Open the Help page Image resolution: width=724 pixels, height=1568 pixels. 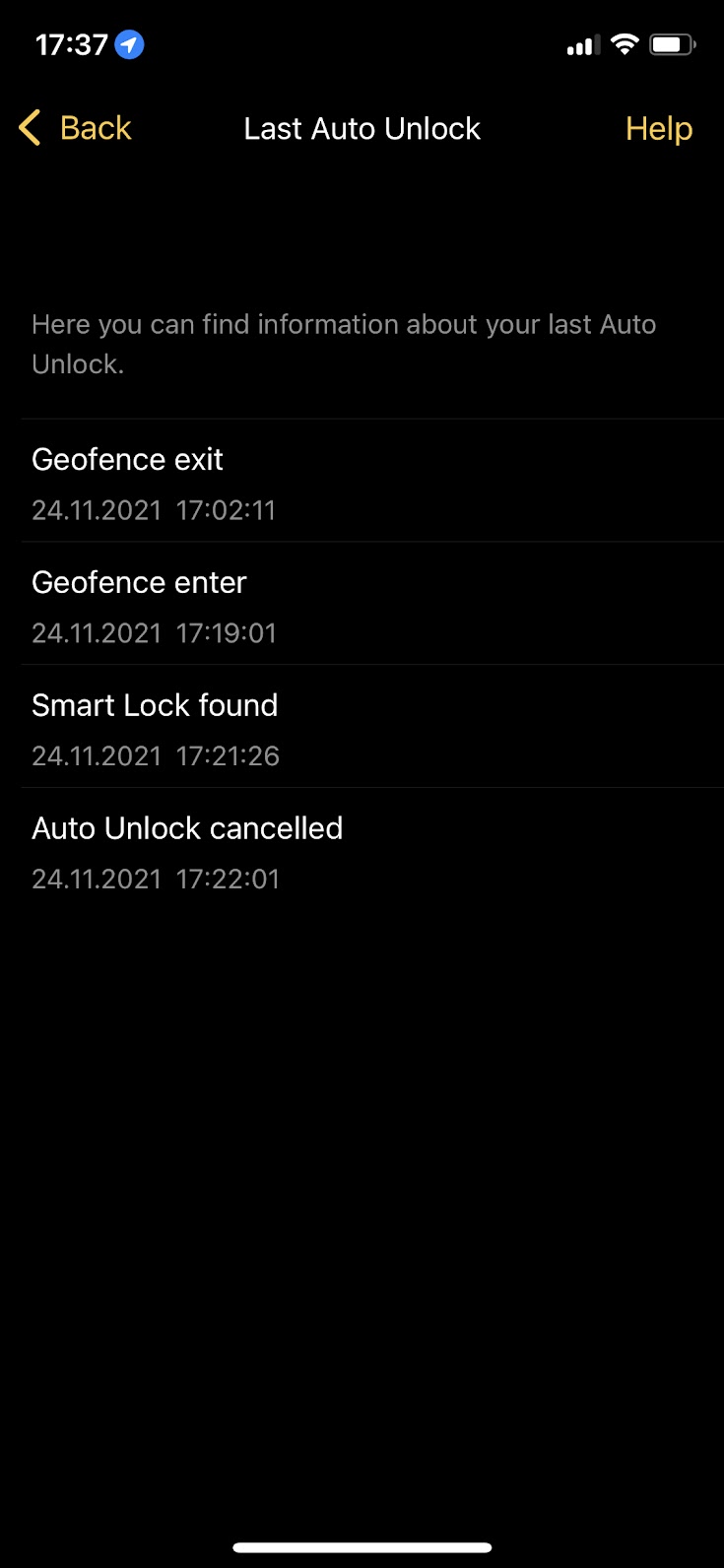click(x=659, y=128)
